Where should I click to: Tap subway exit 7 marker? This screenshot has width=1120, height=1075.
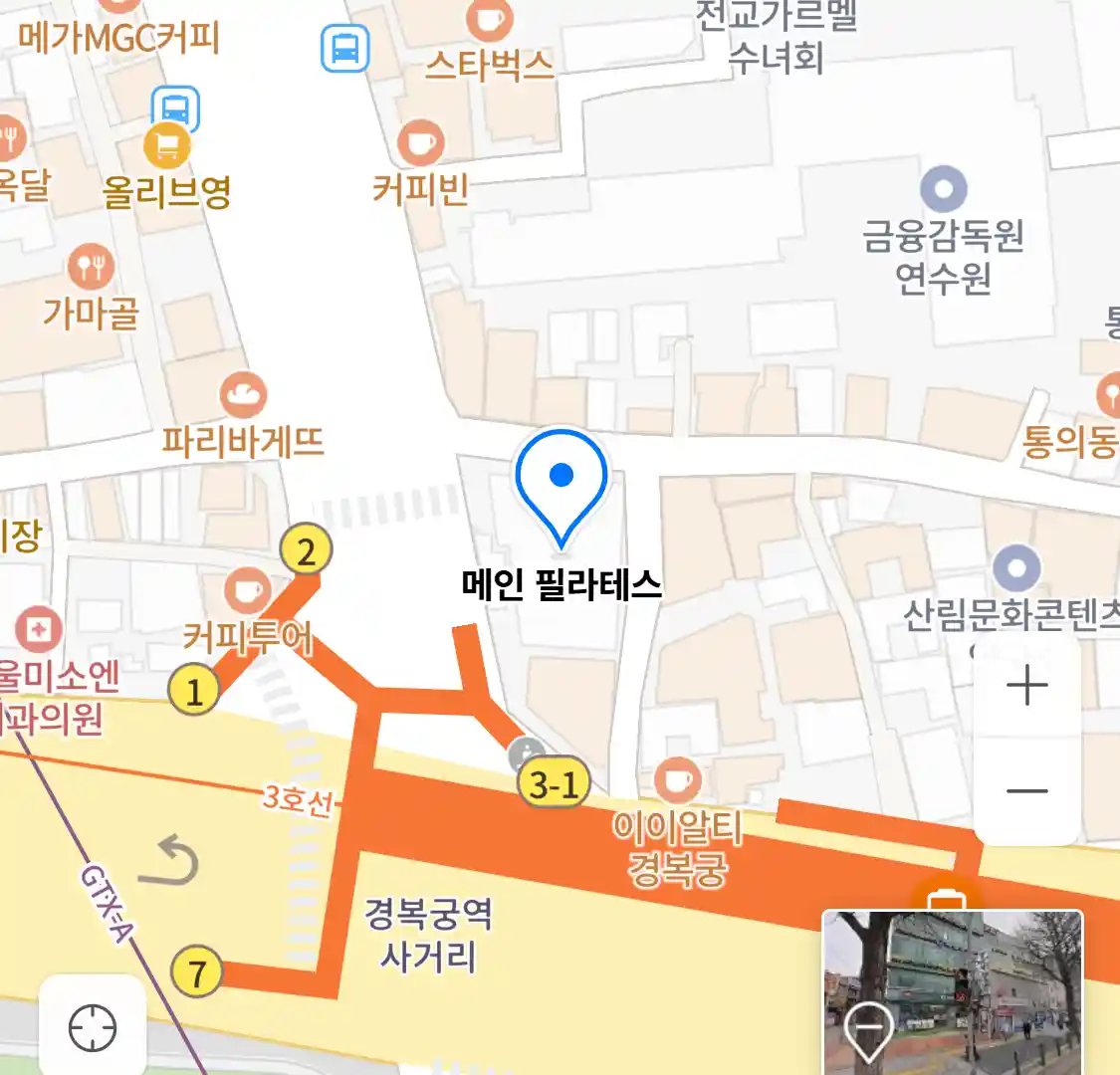tap(196, 972)
